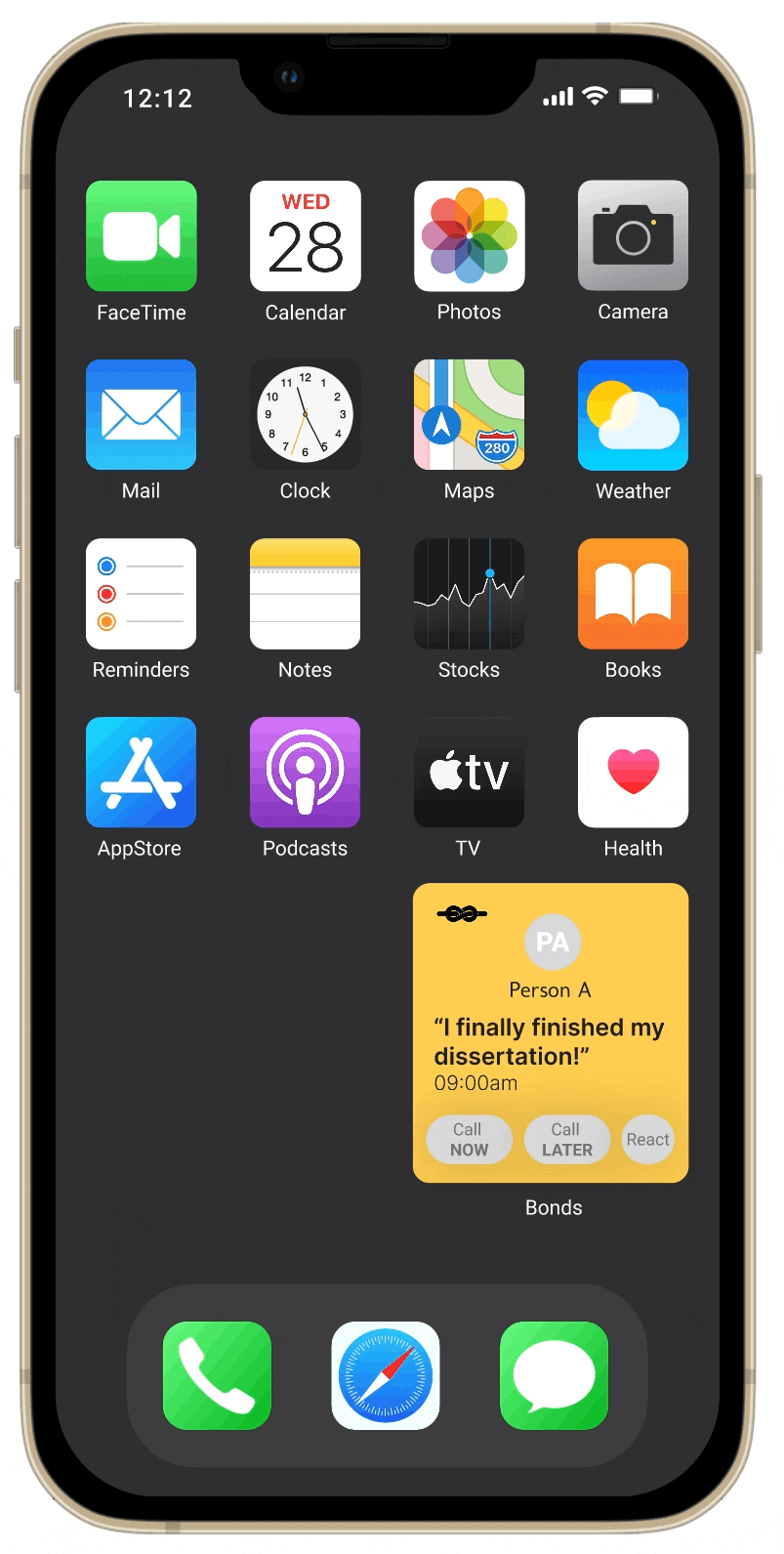
Task: Open the Mail app
Action: (x=142, y=415)
